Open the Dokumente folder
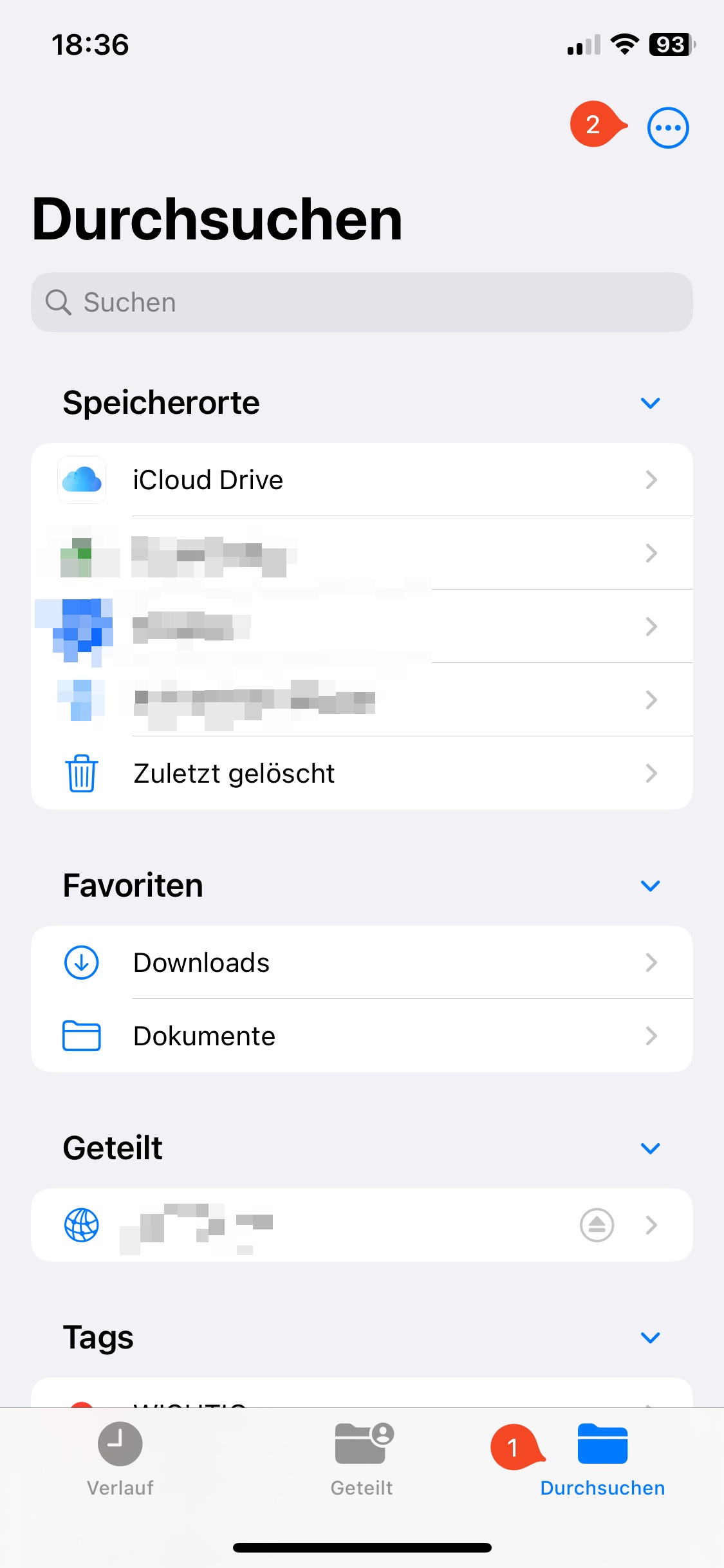 click(x=362, y=1036)
